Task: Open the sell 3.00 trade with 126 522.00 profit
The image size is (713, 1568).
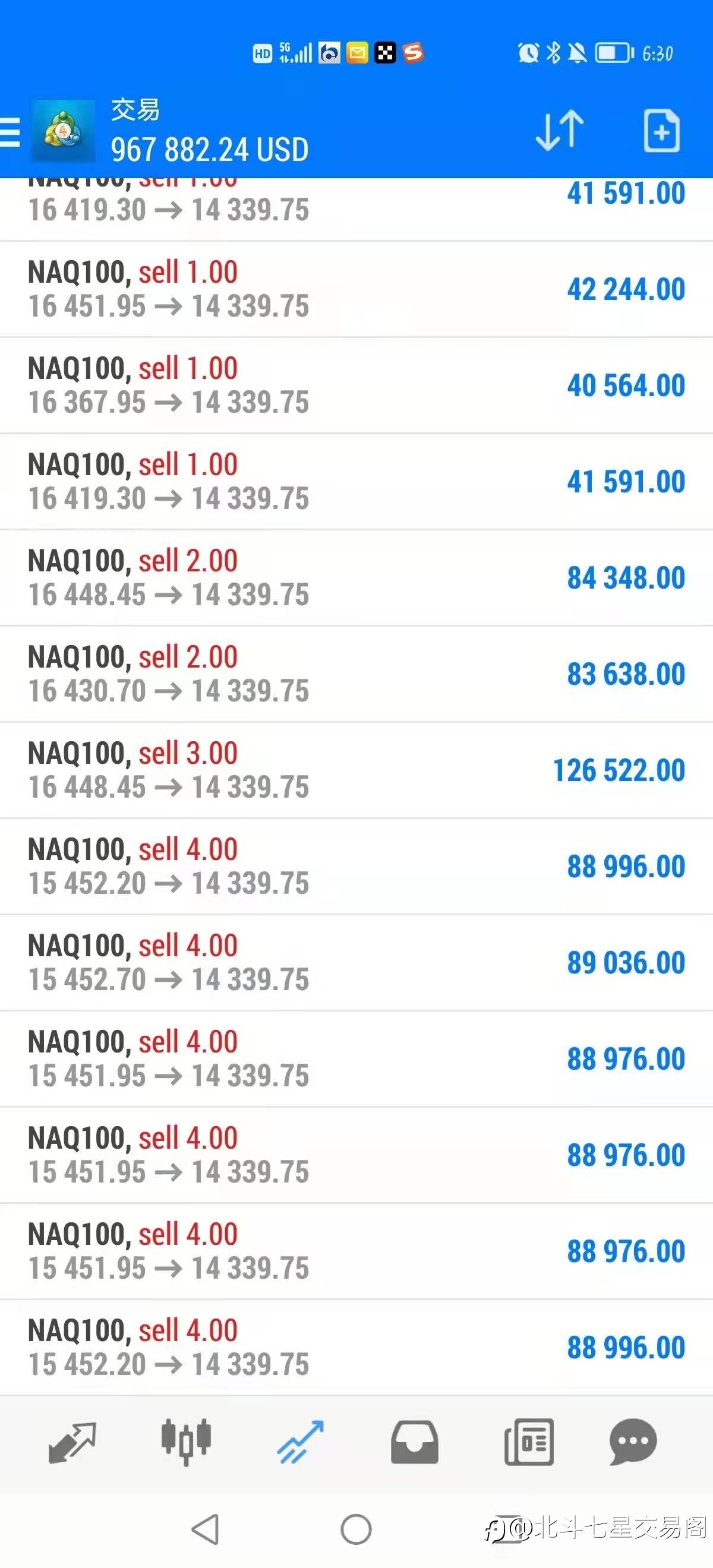Action: 356,770
